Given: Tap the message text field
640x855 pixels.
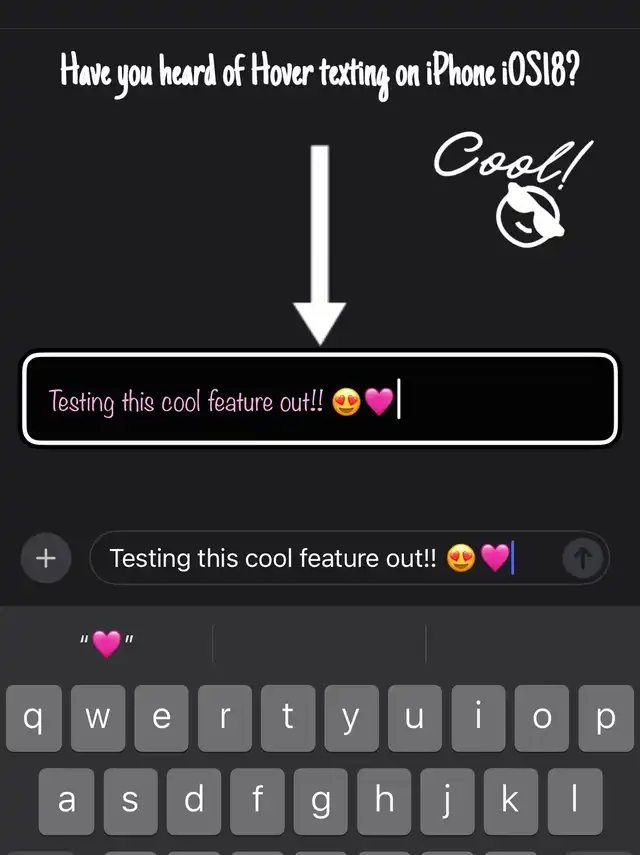Looking at the screenshot, I should (x=349, y=558).
